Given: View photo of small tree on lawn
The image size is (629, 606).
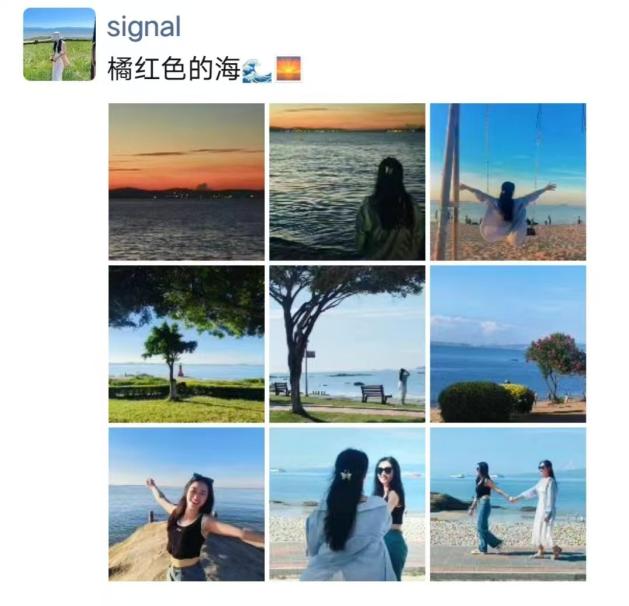Looking at the screenshot, I should (x=186, y=343).
